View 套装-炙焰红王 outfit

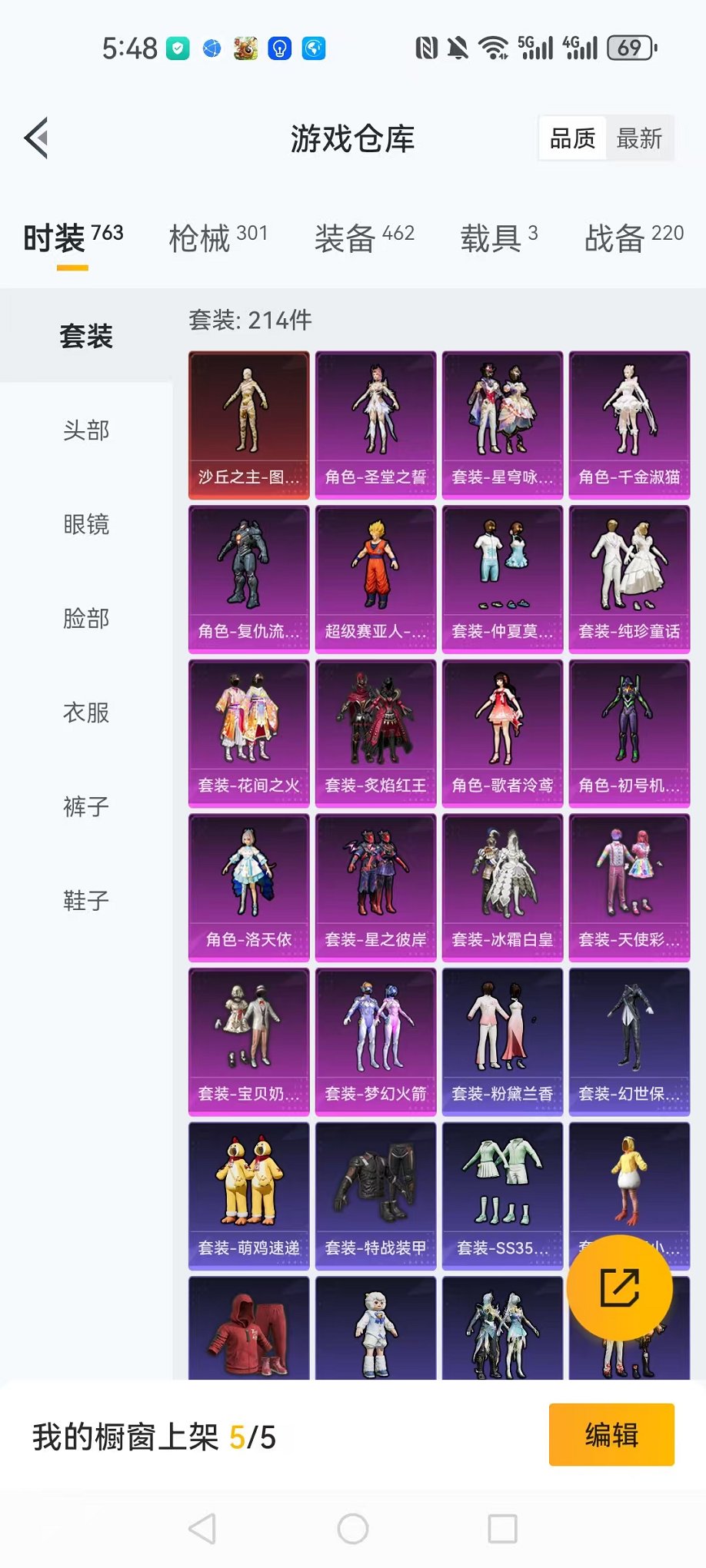tap(375, 733)
